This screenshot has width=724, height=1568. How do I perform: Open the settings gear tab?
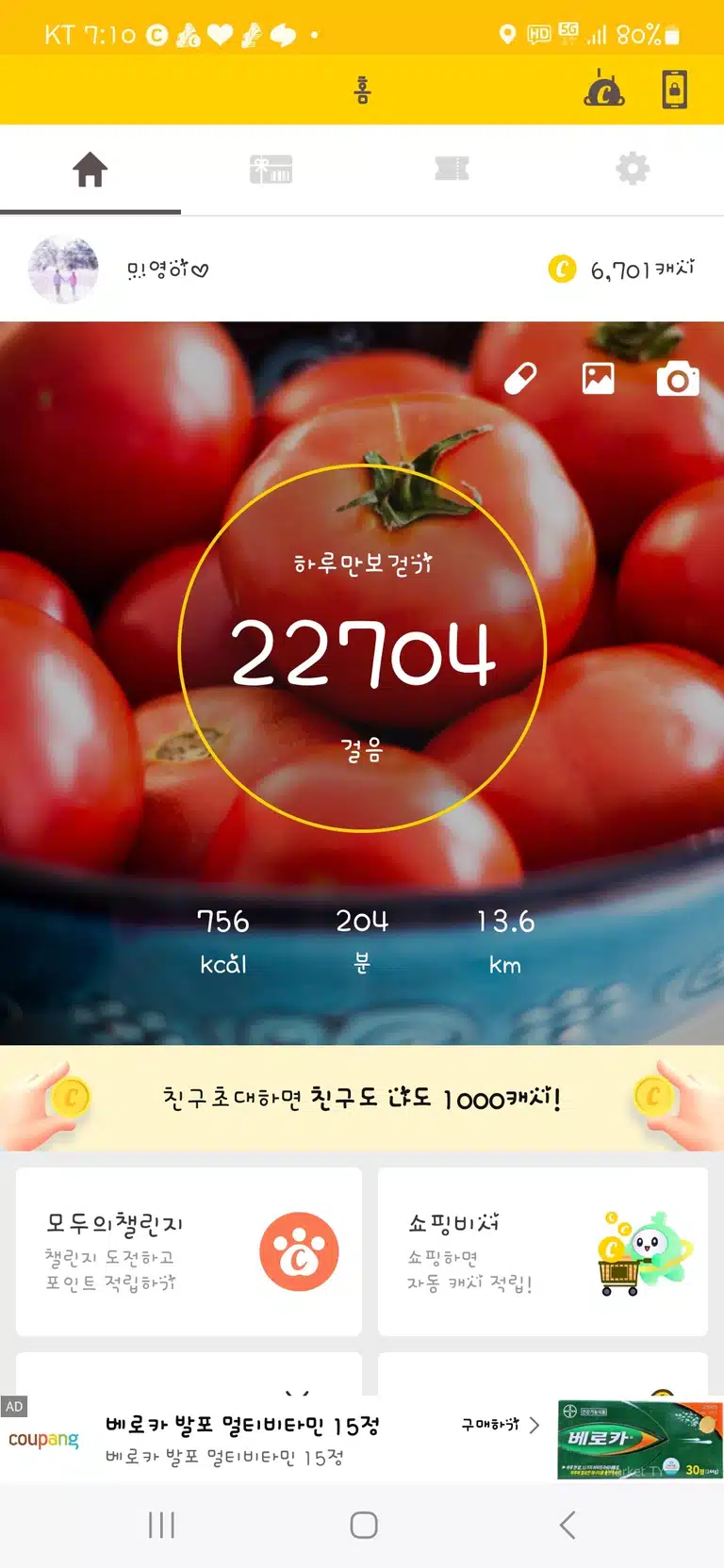633,170
